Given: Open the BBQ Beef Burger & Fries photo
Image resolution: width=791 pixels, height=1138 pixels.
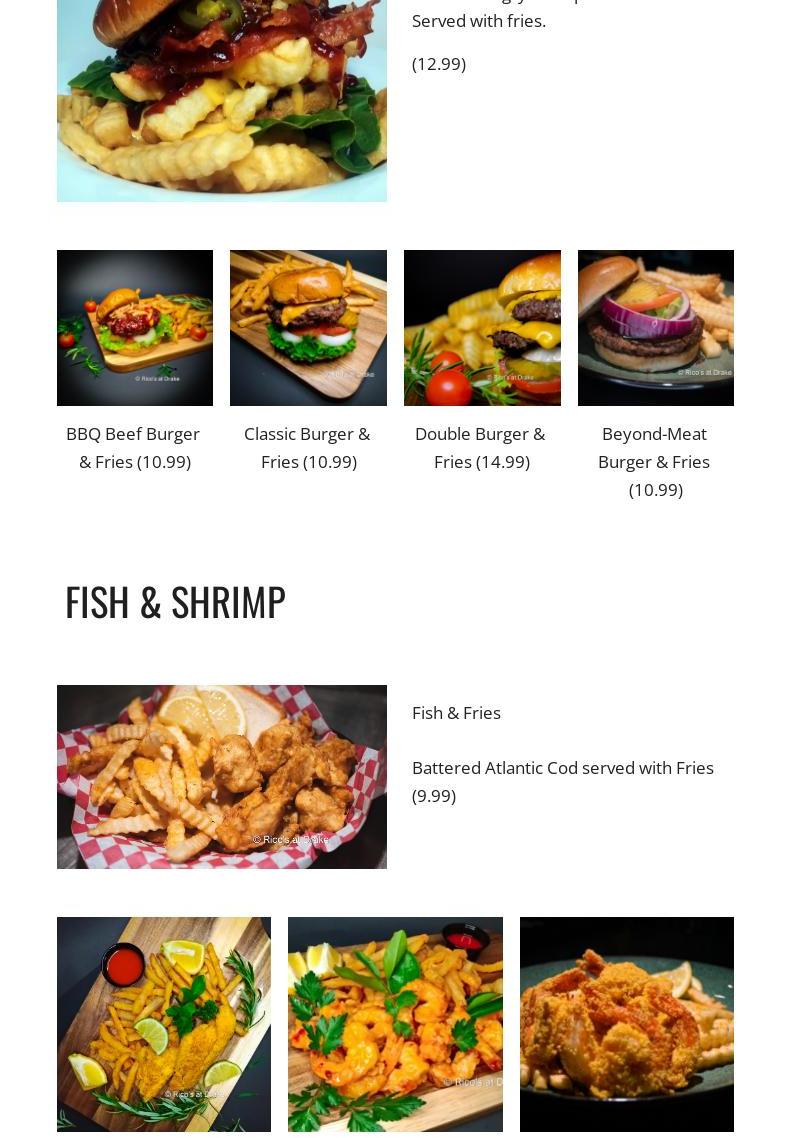Looking at the screenshot, I should 135,328.
